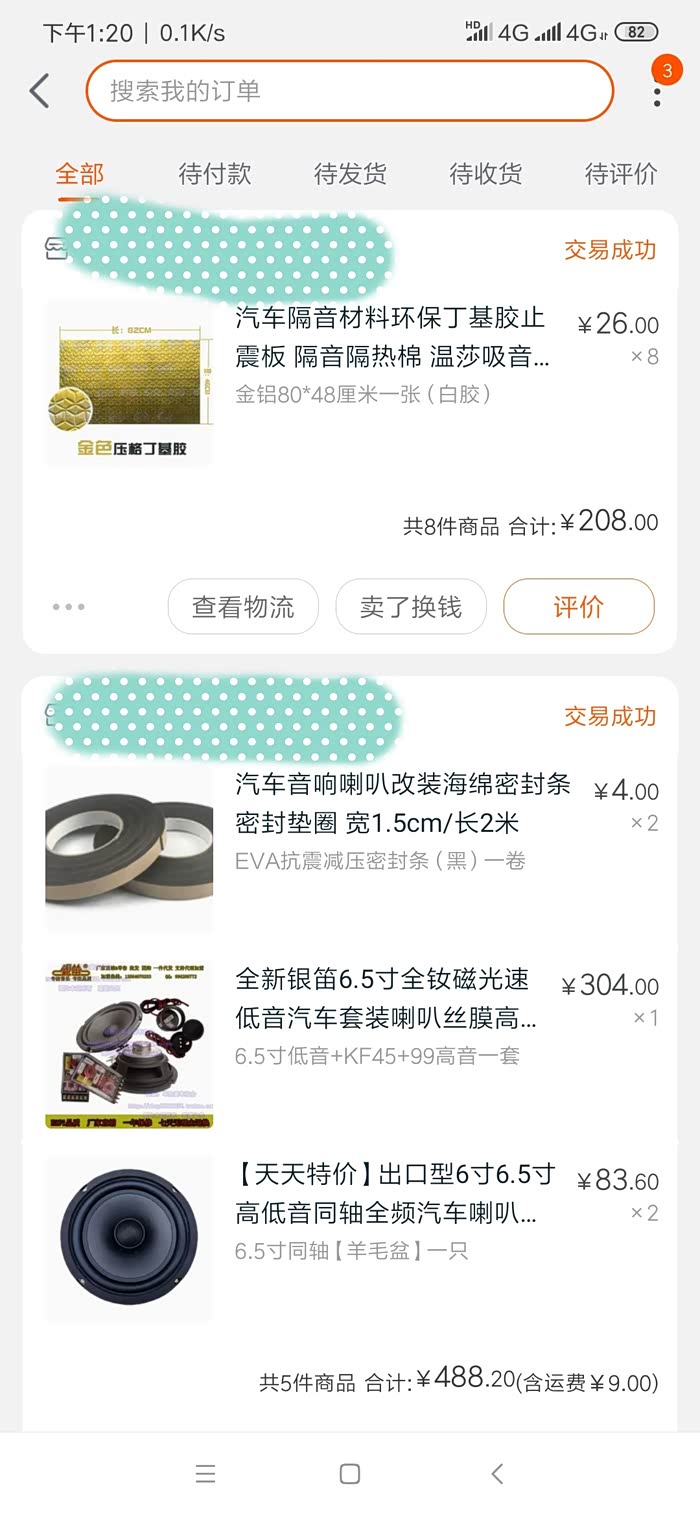View the 待评价 tab
This screenshot has width=700, height=1516.
(620, 174)
